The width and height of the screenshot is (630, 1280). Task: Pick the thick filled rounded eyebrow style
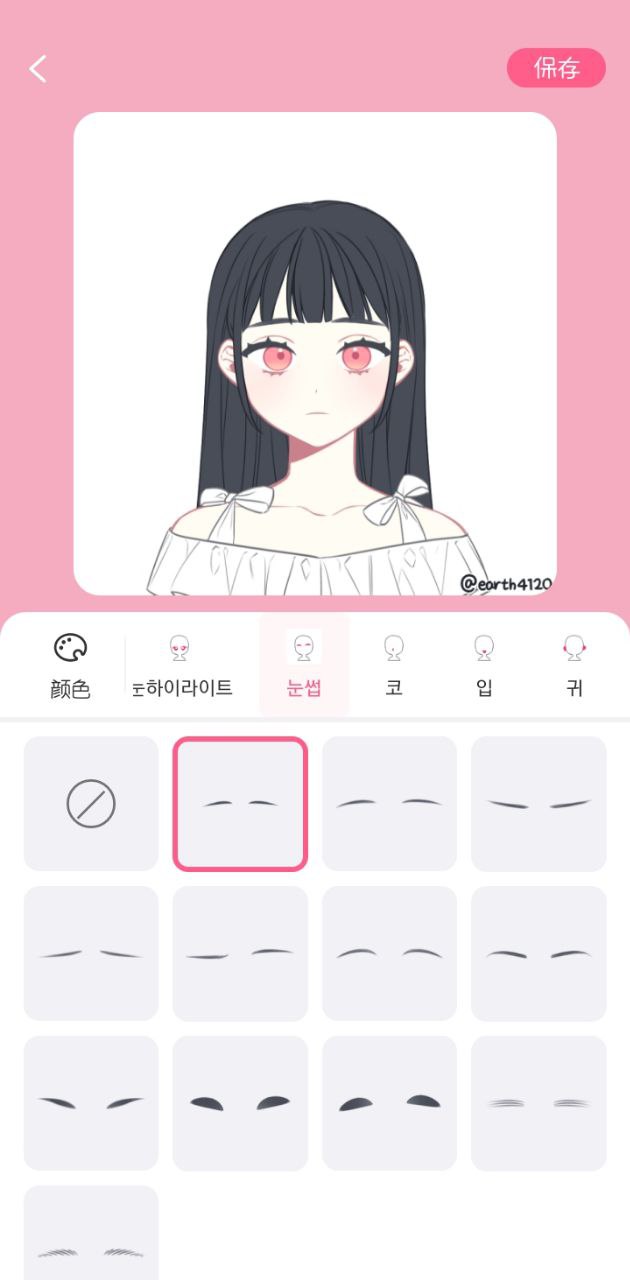[240, 1103]
